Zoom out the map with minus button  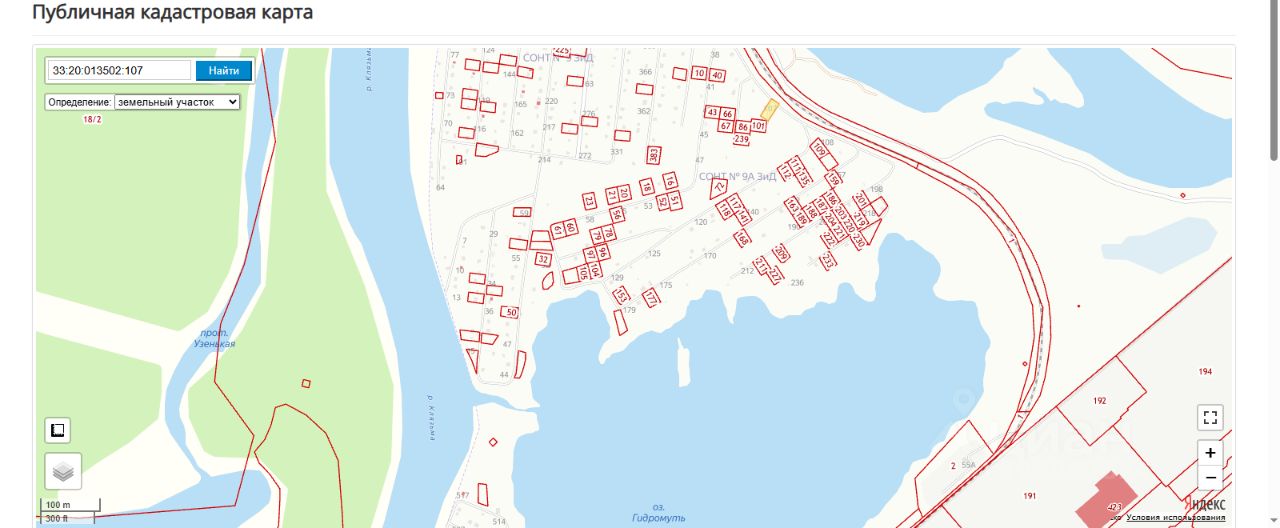pyautogui.click(x=1210, y=478)
